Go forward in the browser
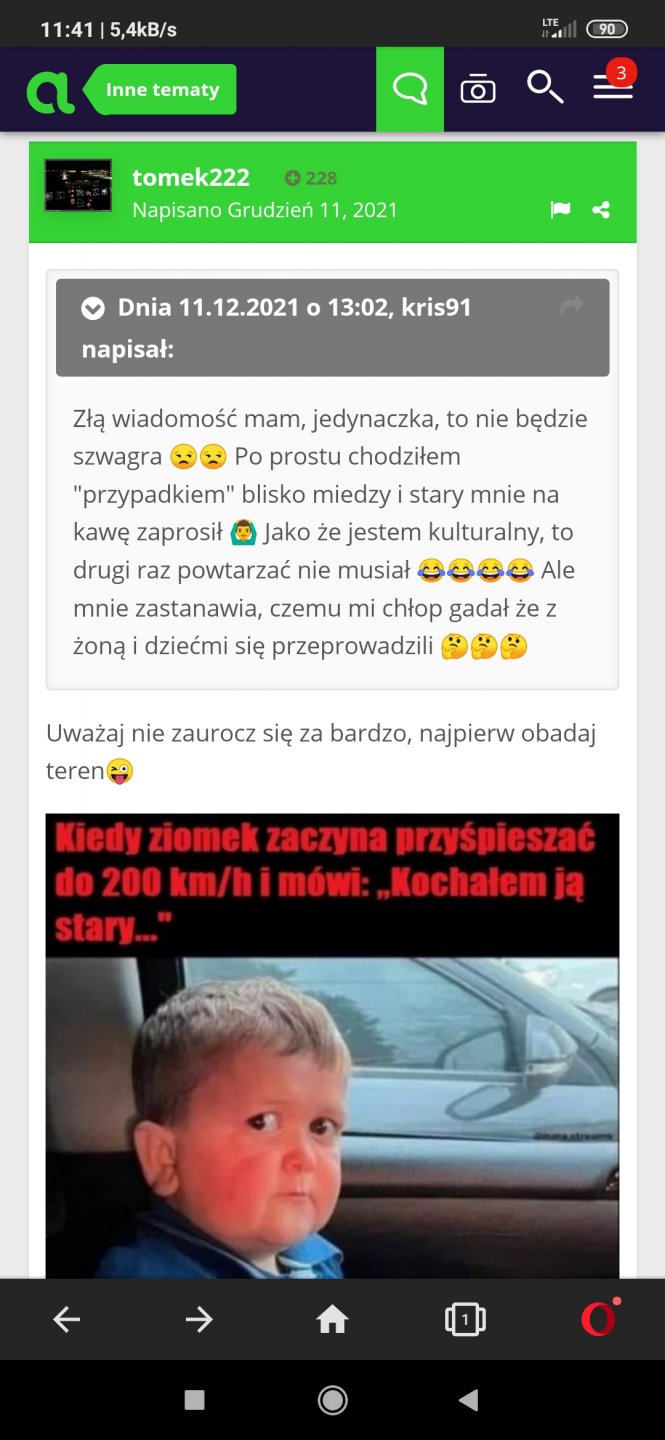This screenshot has width=665, height=1440. click(x=199, y=1320)
